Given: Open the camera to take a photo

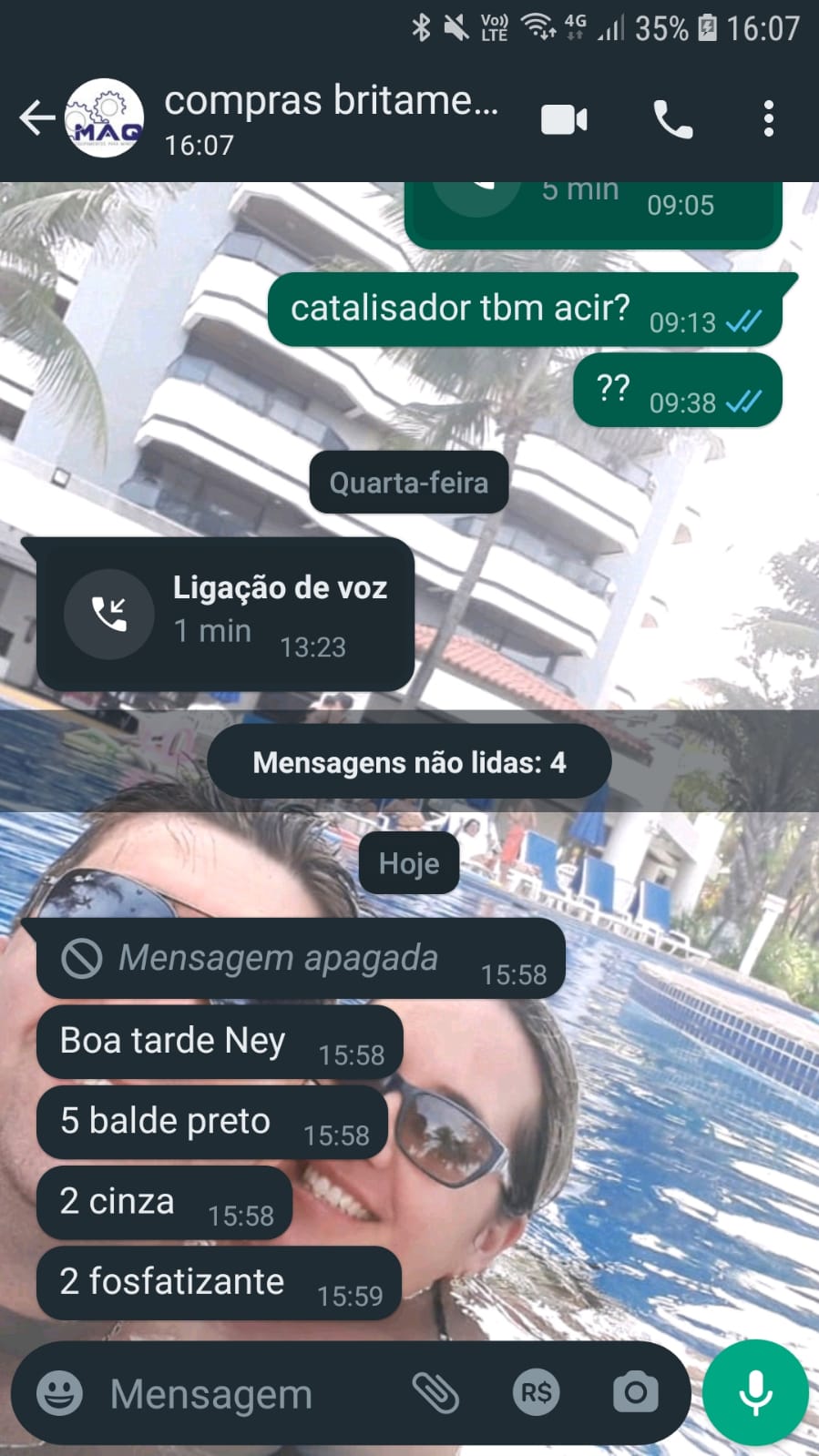Looking at the screenshot, I should tap(635, 1393).
